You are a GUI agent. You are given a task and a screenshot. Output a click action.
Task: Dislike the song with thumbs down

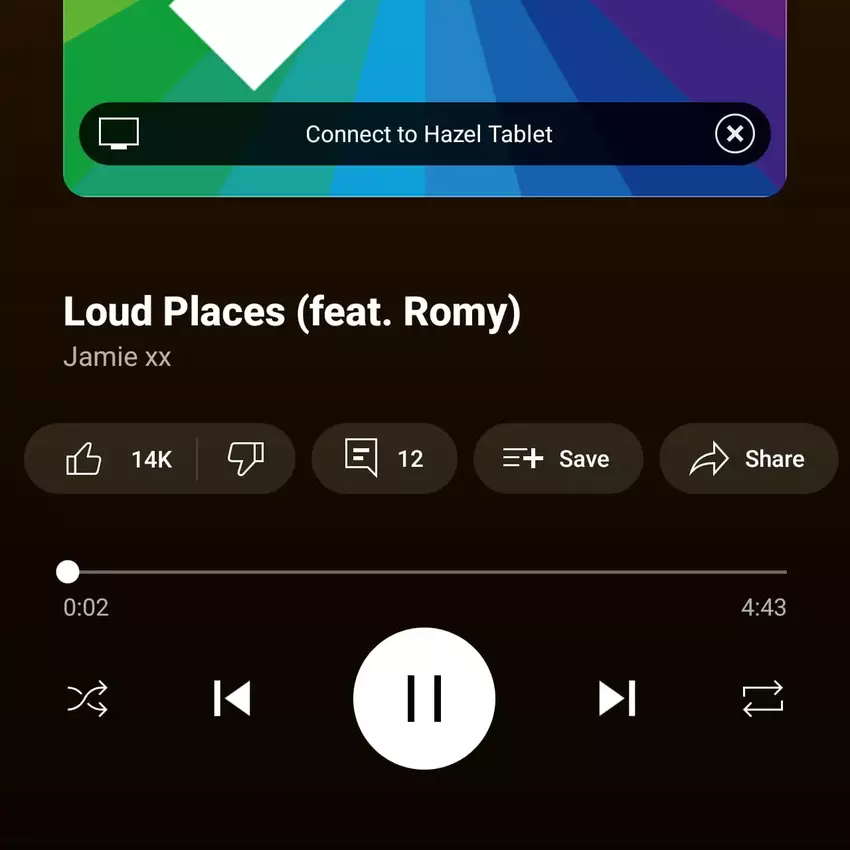[245, 459]
